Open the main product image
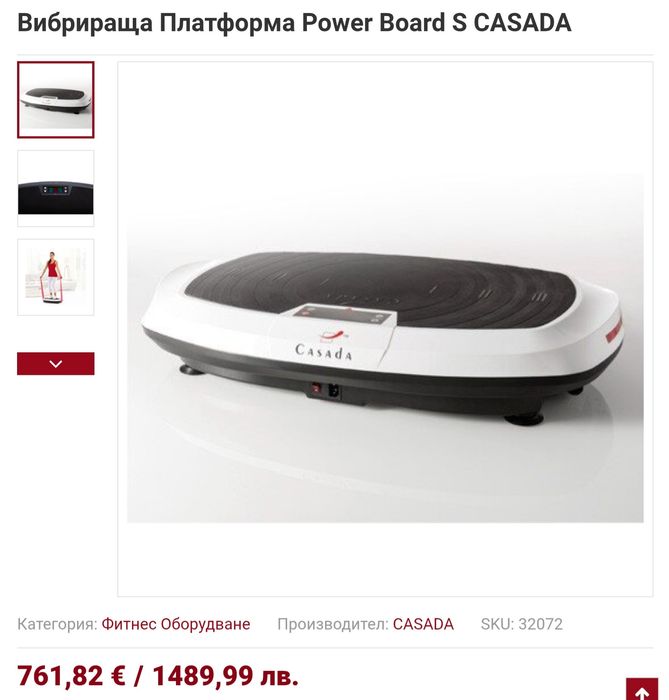 coord(385,330)
